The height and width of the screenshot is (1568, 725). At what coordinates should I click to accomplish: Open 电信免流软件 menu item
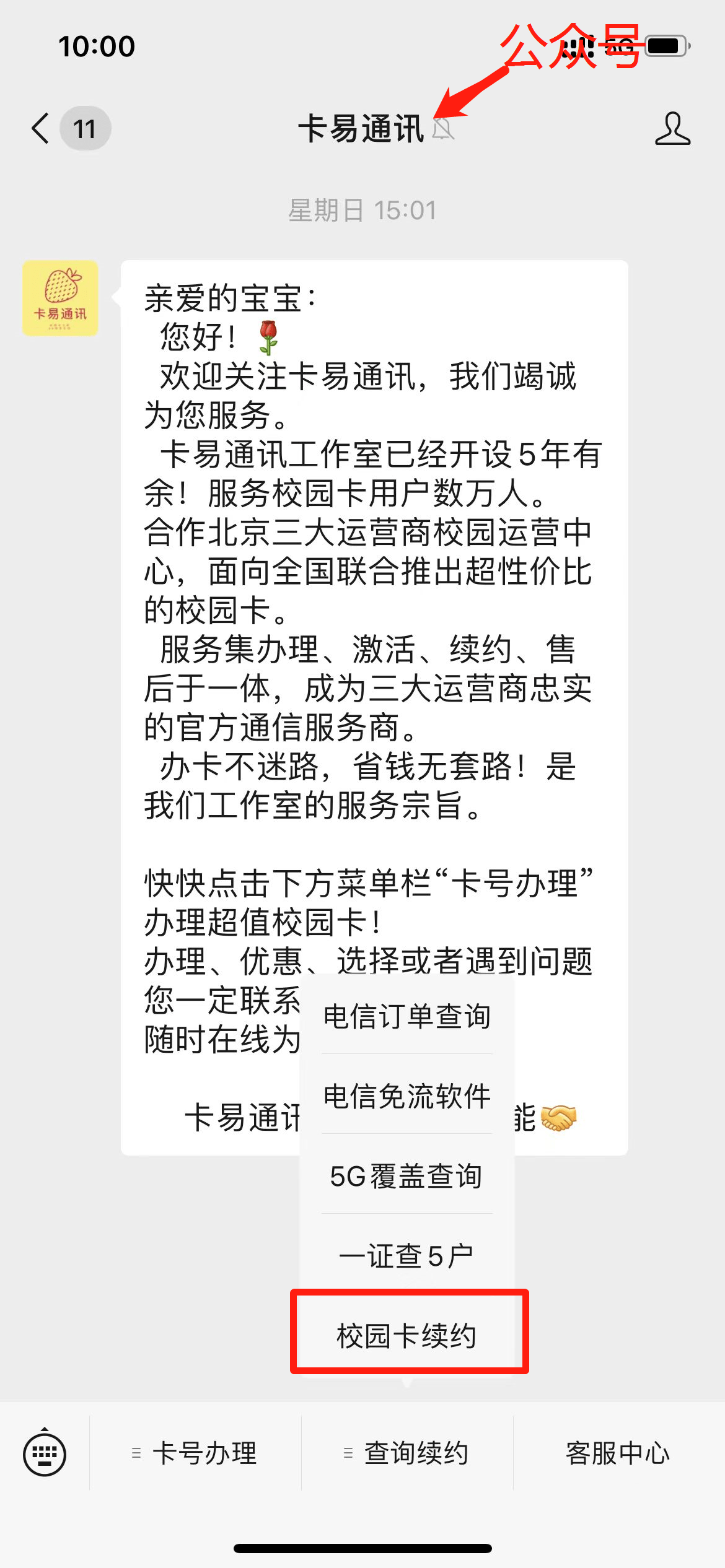(x=407, y=1097)
